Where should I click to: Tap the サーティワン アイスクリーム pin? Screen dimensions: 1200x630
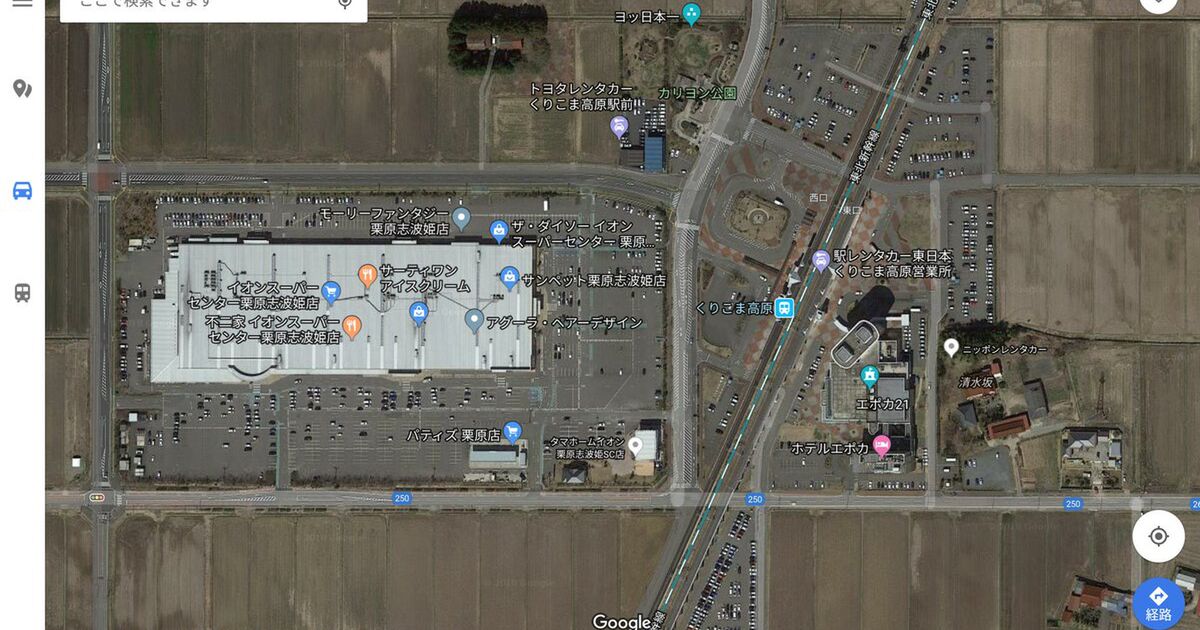368,274
